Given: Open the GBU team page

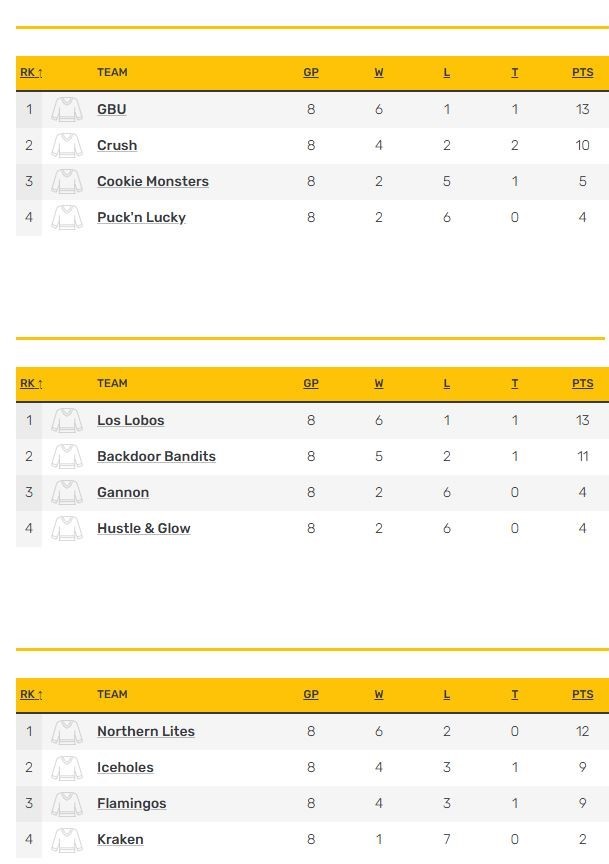Looking at the screenshot, I should 111,109.
